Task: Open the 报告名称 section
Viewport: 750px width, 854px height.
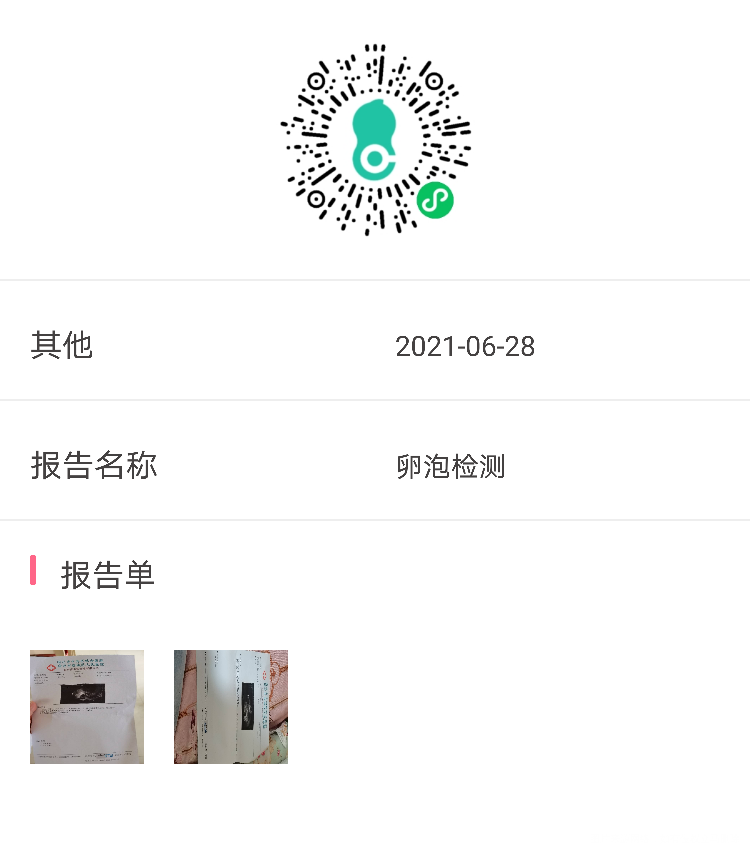Action: pyautogui.click(x=94, y=466)
